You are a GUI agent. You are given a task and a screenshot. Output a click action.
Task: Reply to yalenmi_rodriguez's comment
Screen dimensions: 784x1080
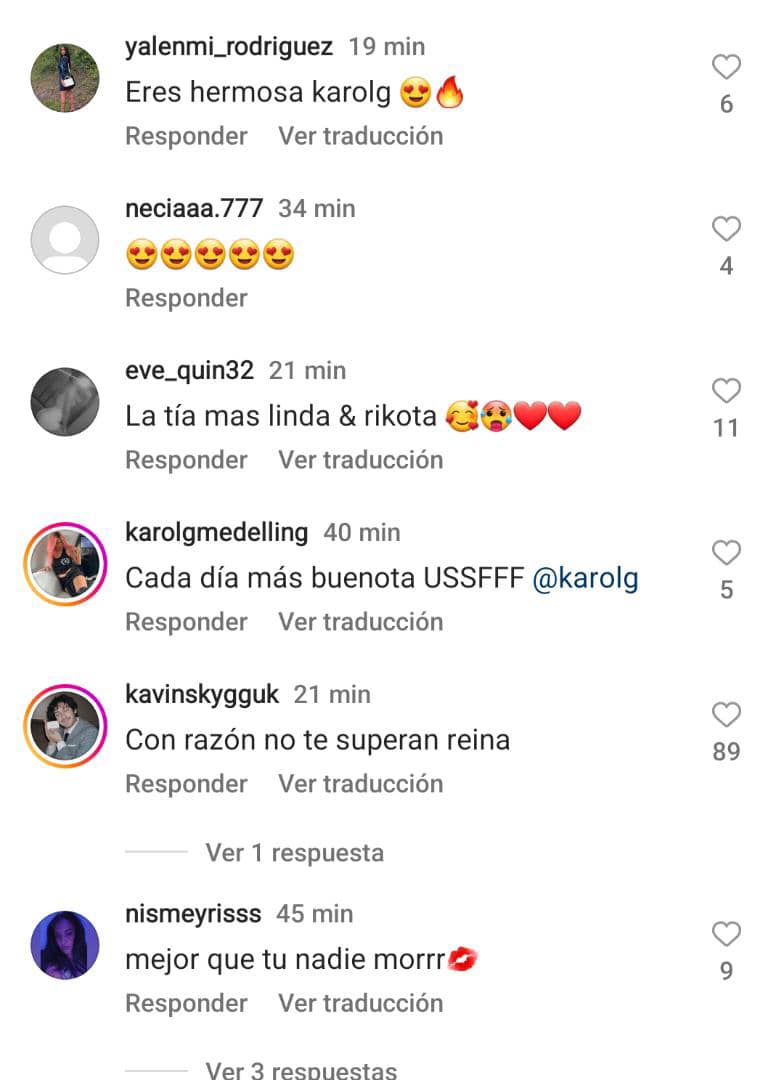[x=186, y=136]
